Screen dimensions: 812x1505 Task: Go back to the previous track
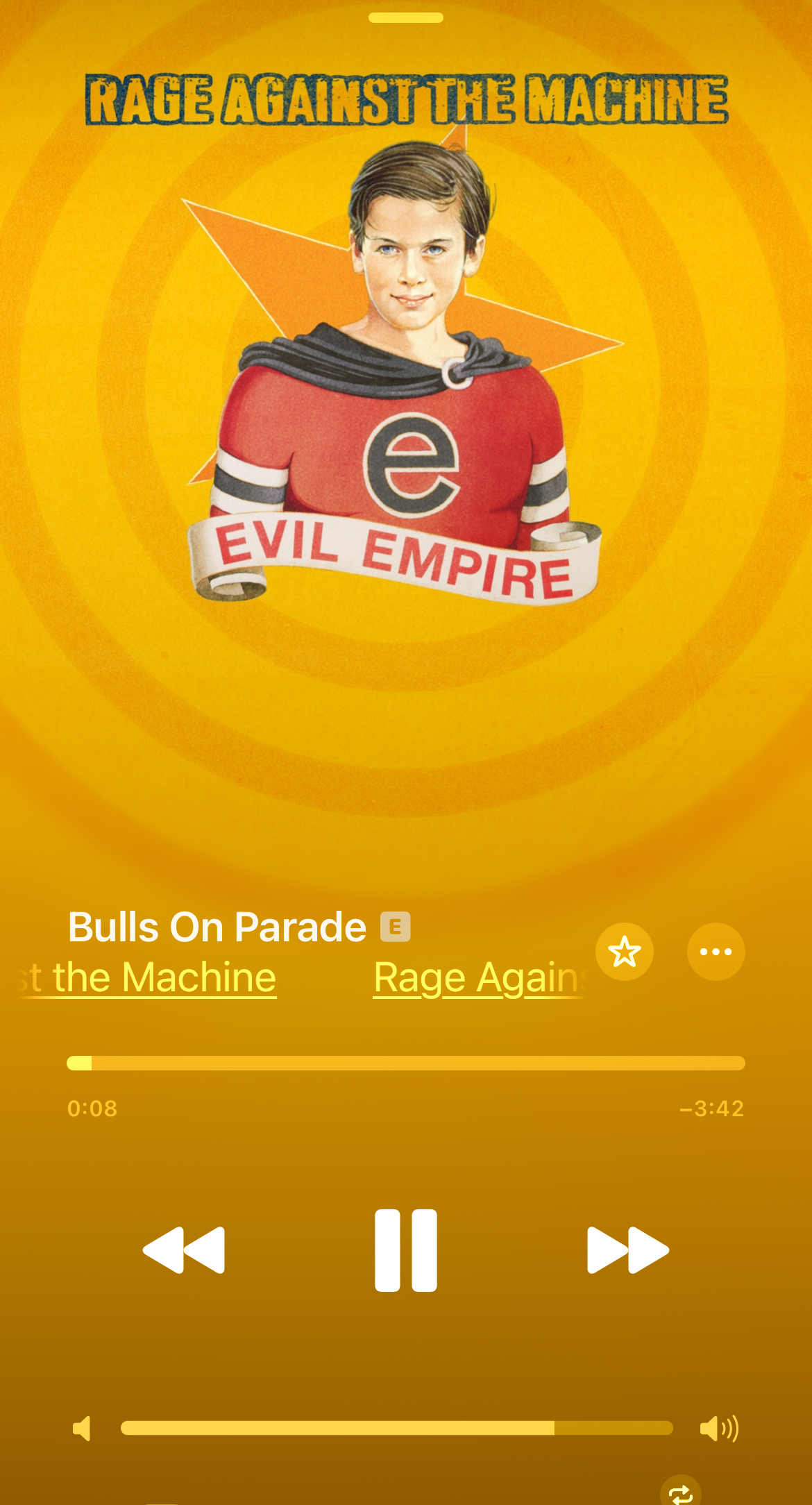click(x=184, y=1250)
